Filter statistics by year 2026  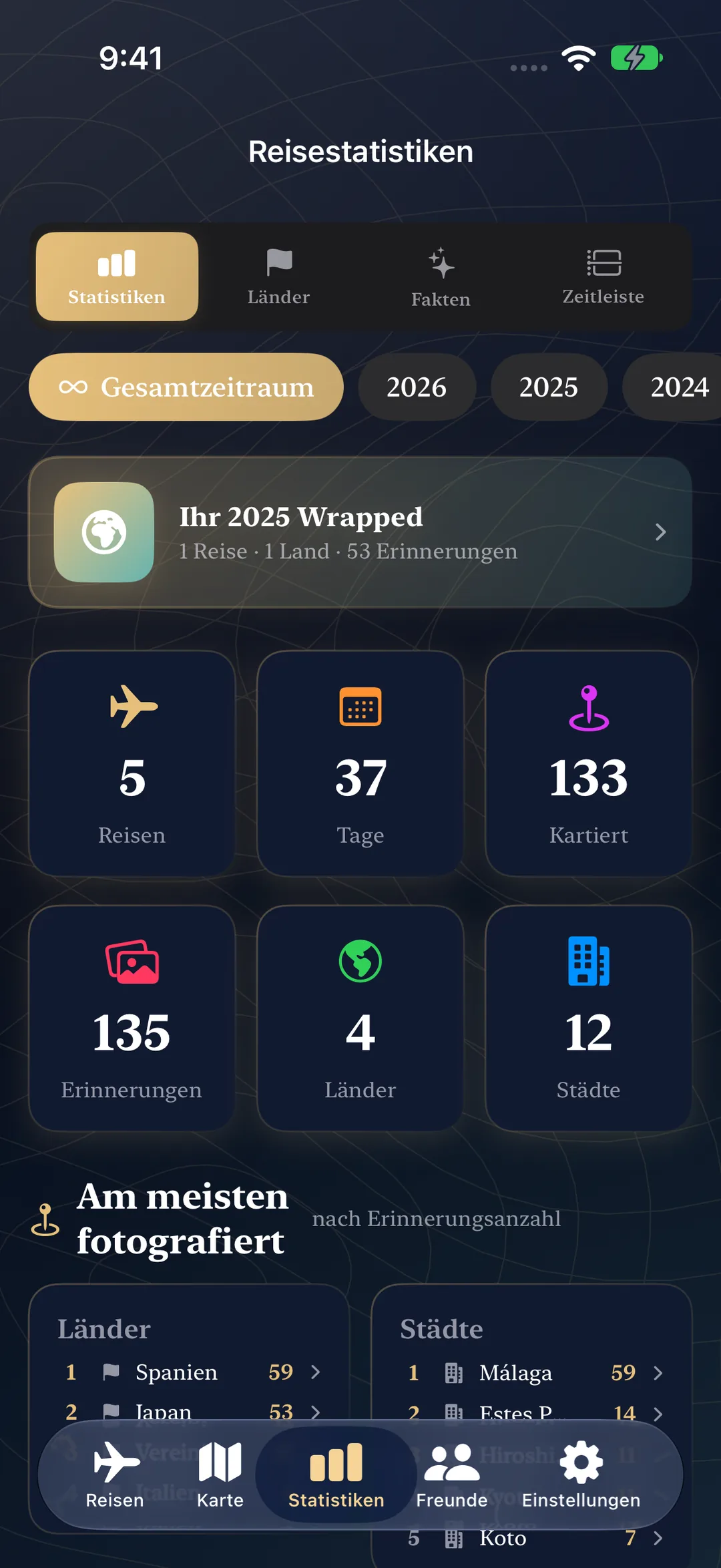click(417, 387)
